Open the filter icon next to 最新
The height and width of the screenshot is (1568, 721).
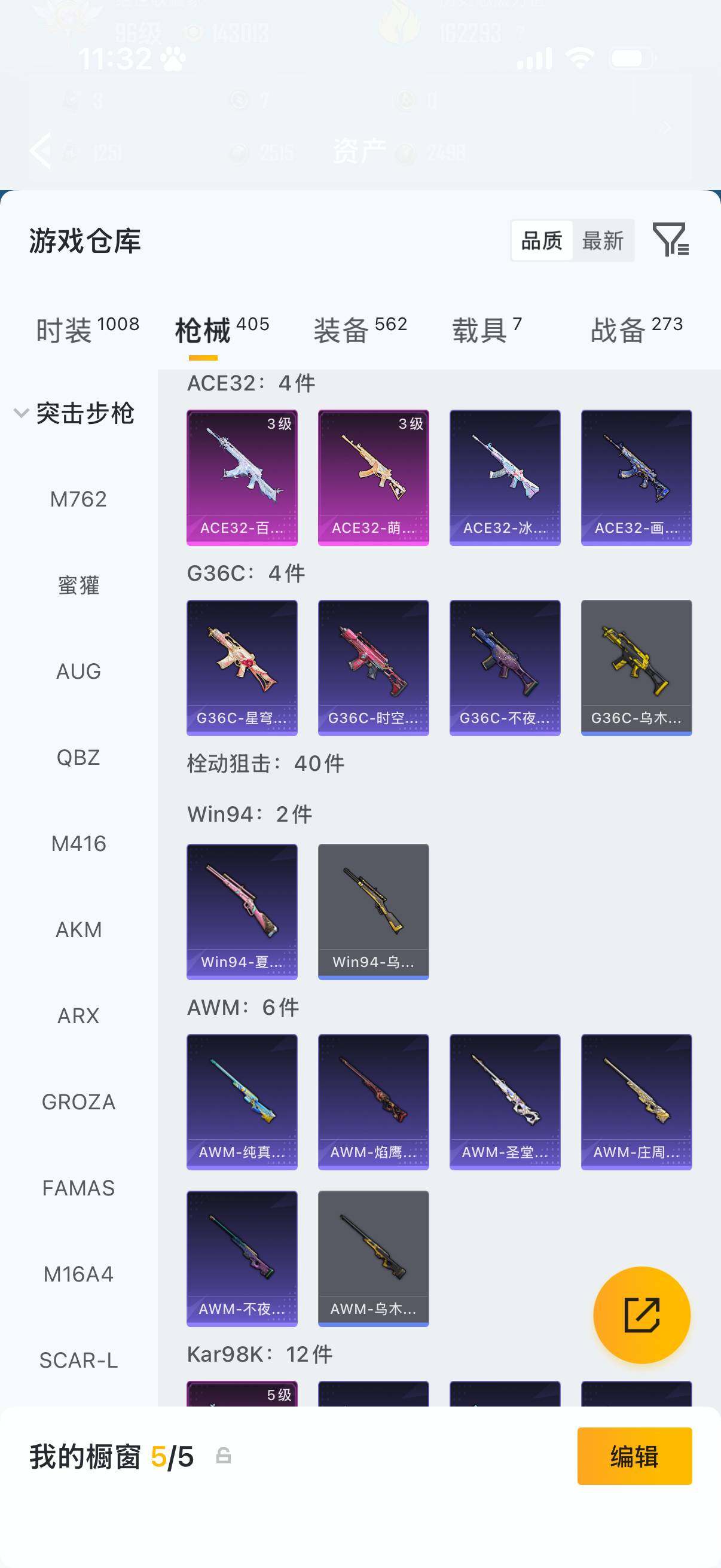[x=671, y=239]
